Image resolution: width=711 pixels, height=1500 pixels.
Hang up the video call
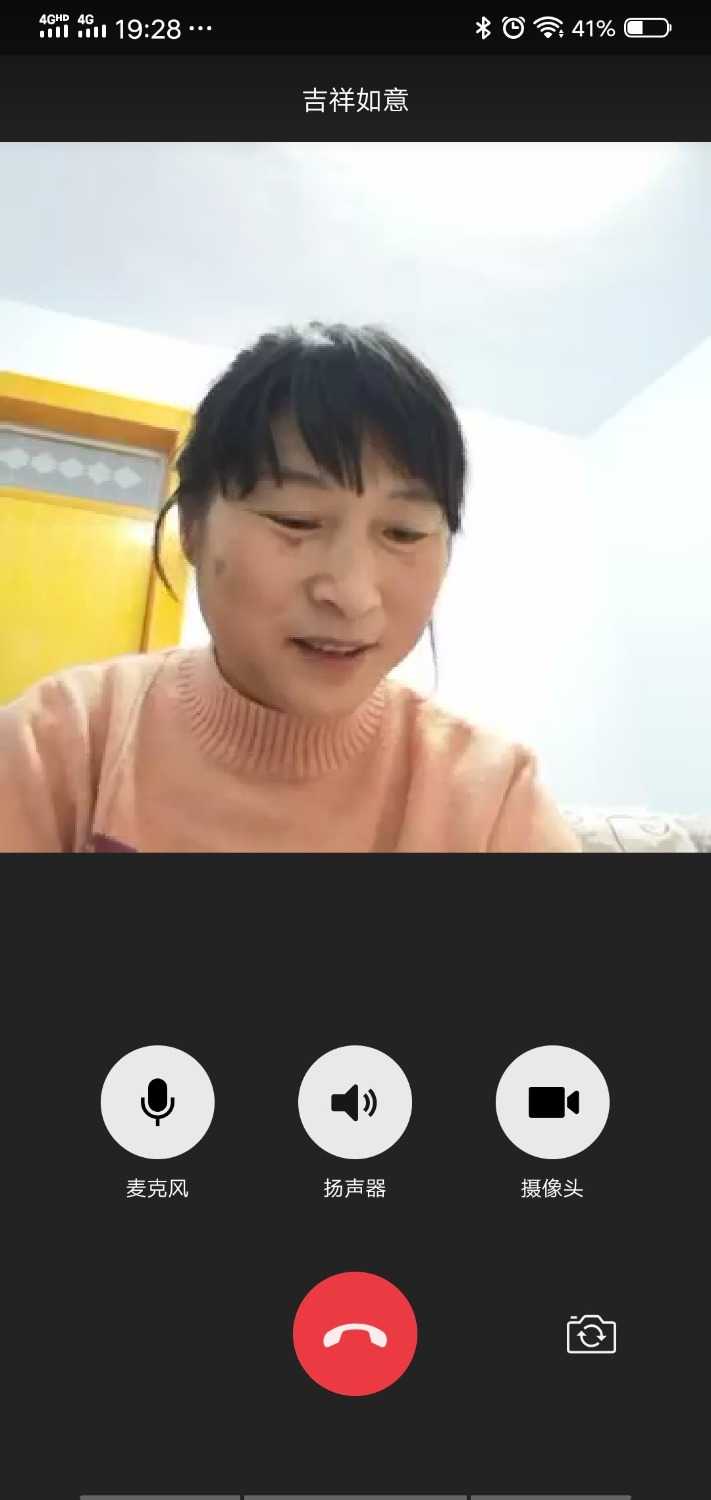point(354,1334)
